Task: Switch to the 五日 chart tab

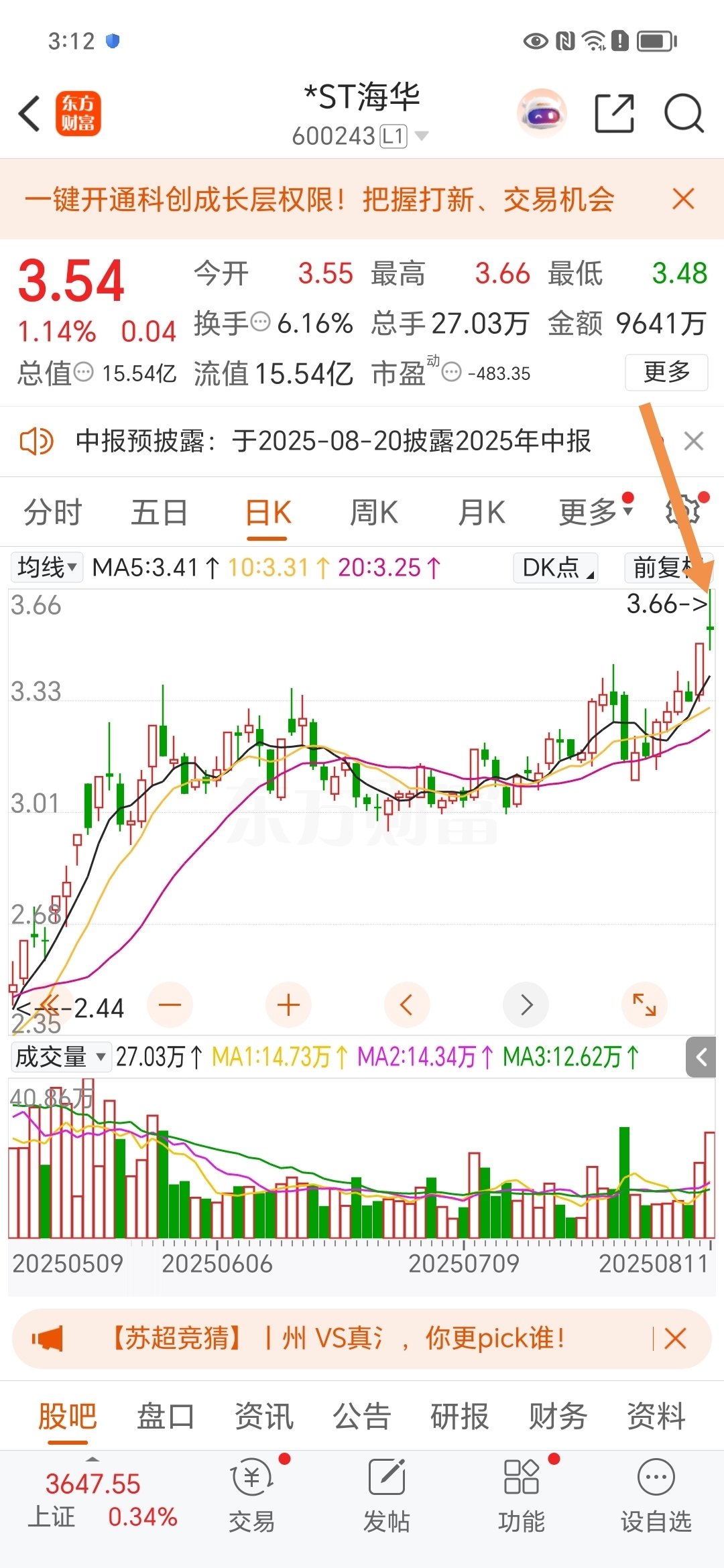Action: (160, 513)
